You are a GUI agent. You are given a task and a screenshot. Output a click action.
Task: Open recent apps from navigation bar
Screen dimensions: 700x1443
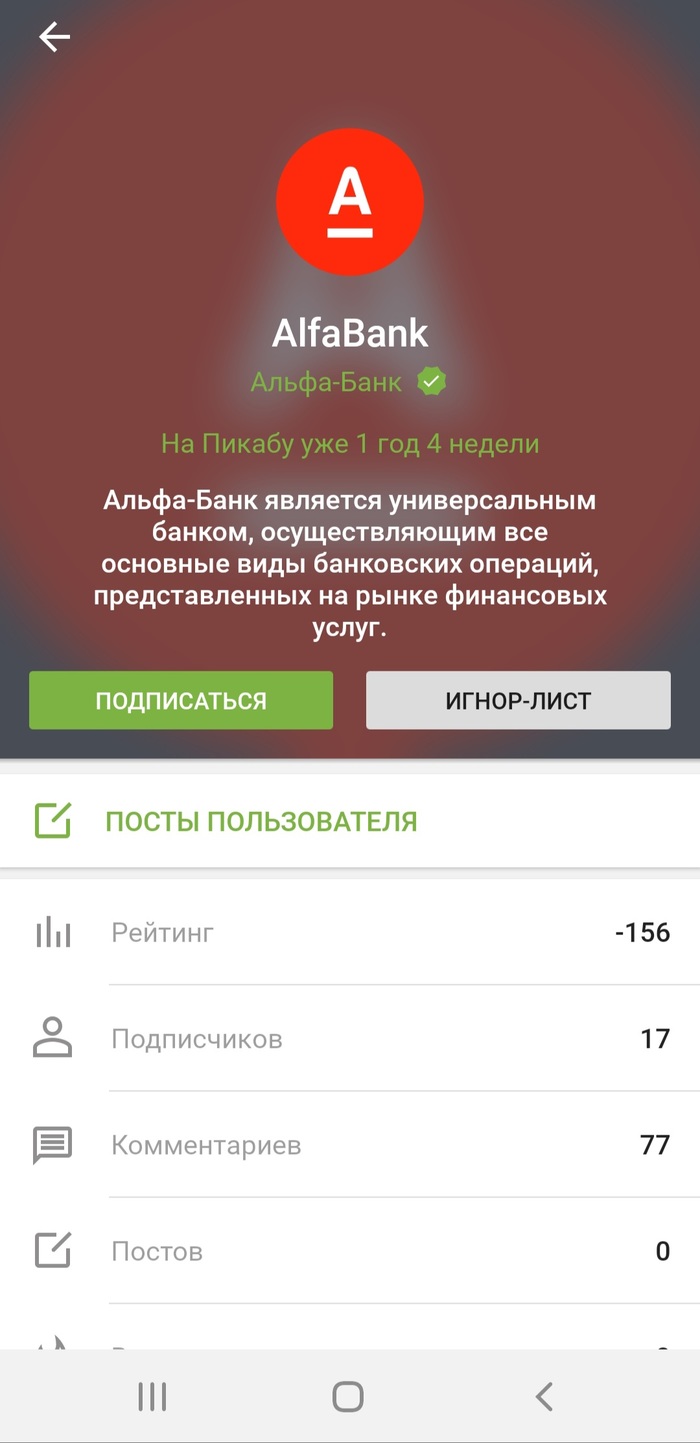pos(152,1396)
